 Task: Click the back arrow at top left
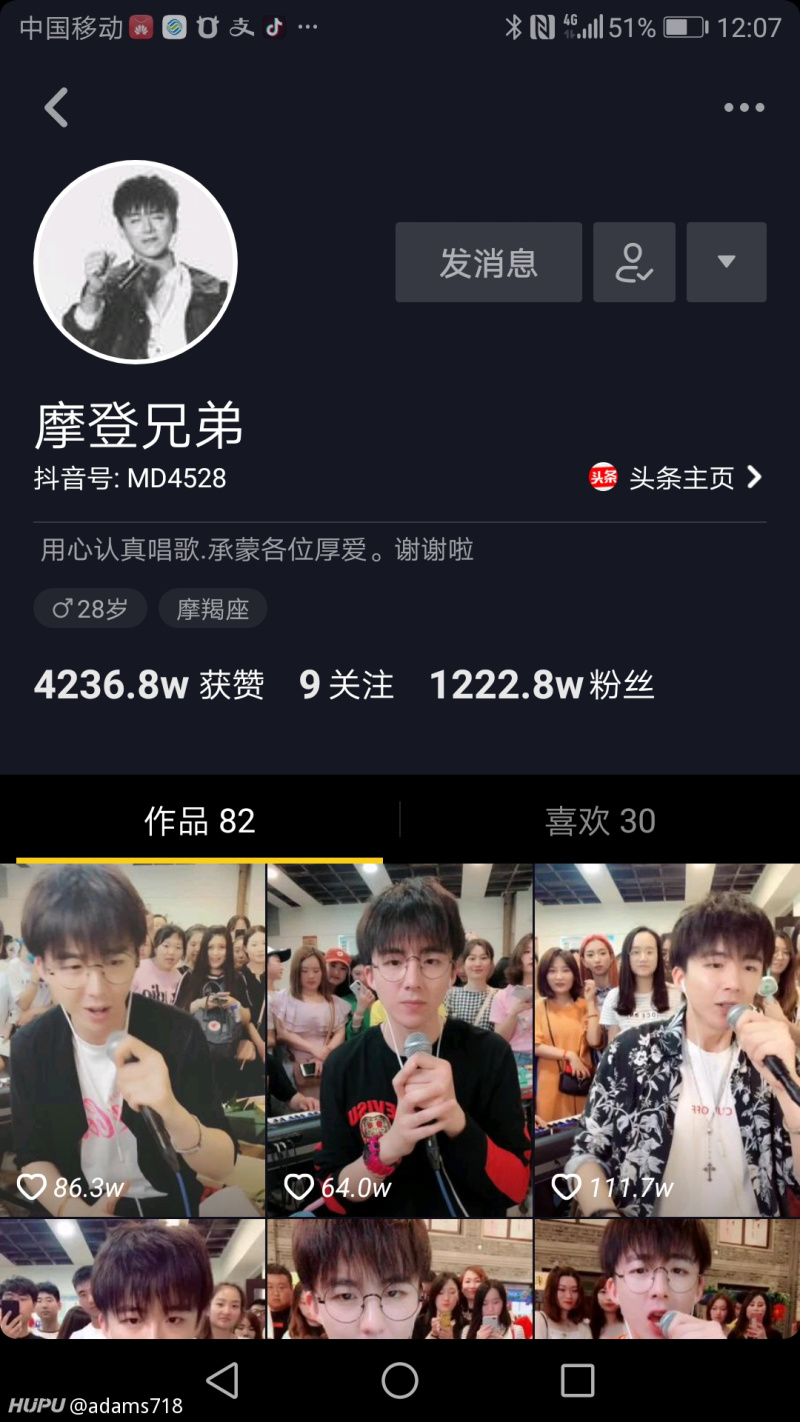tap(56, 107)
